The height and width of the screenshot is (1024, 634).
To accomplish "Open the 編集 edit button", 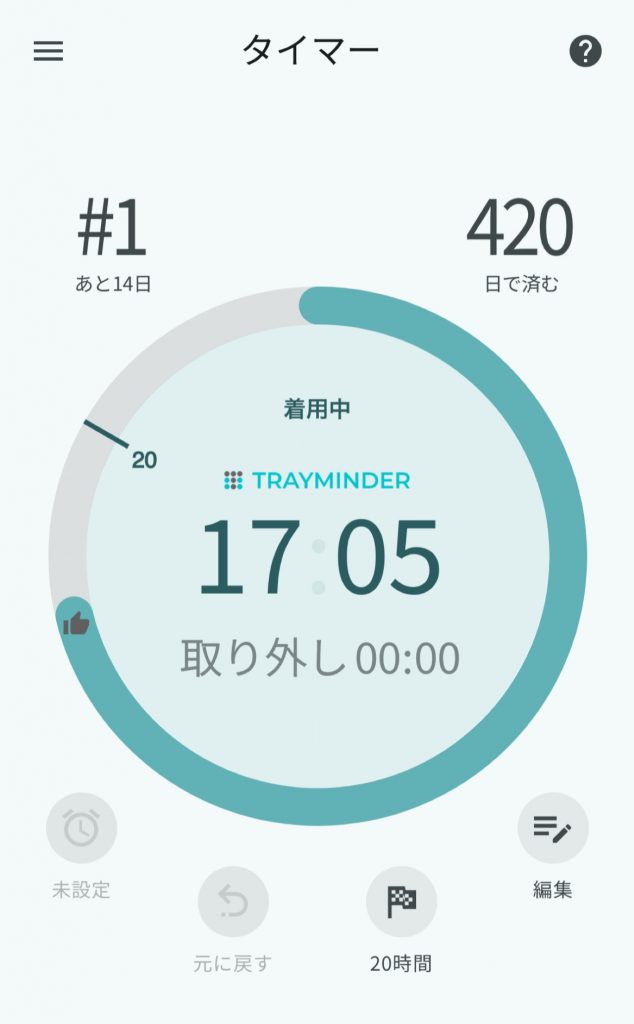I will coord(553,828).
